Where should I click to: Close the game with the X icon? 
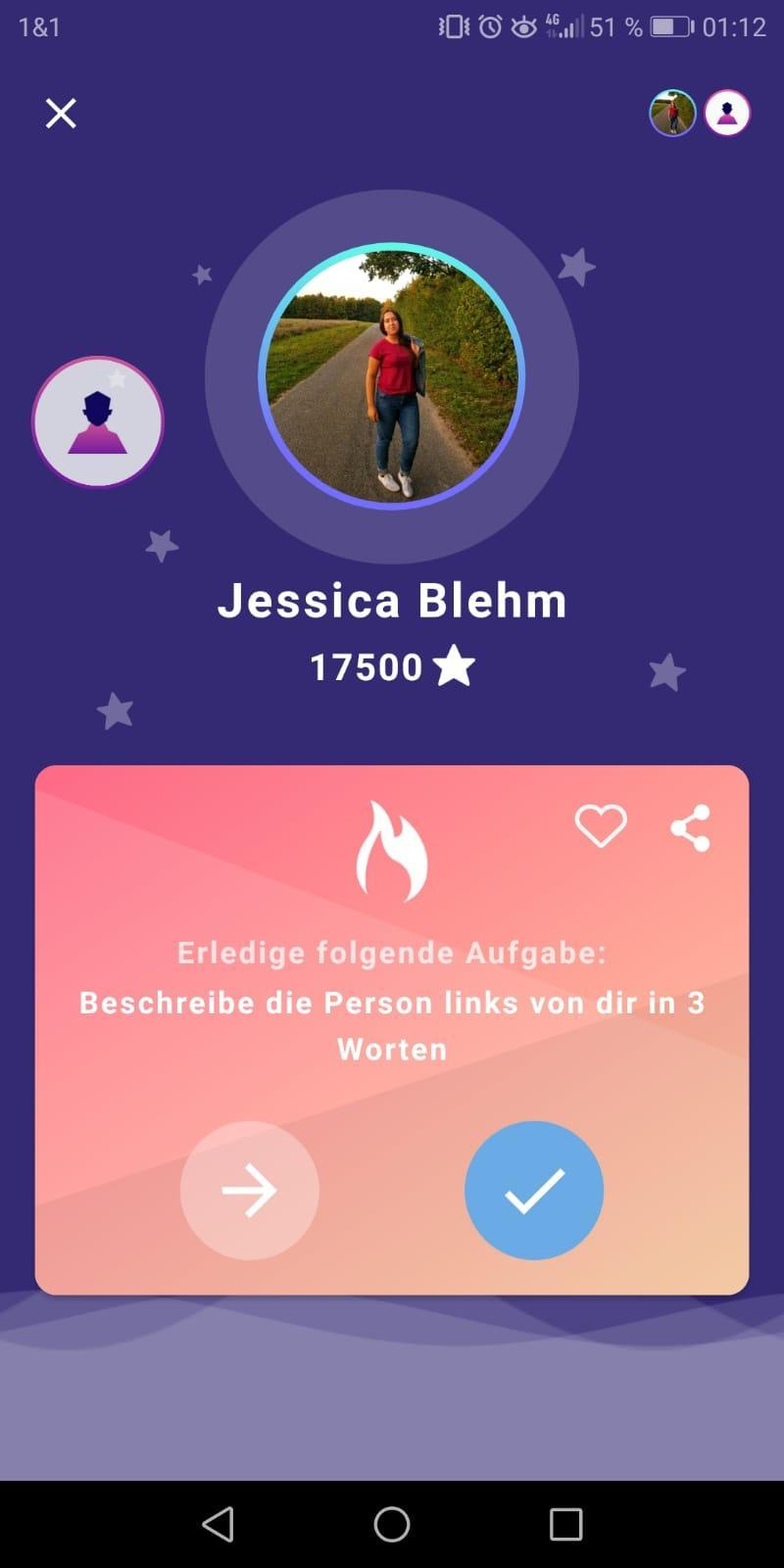tap(61, 114)
